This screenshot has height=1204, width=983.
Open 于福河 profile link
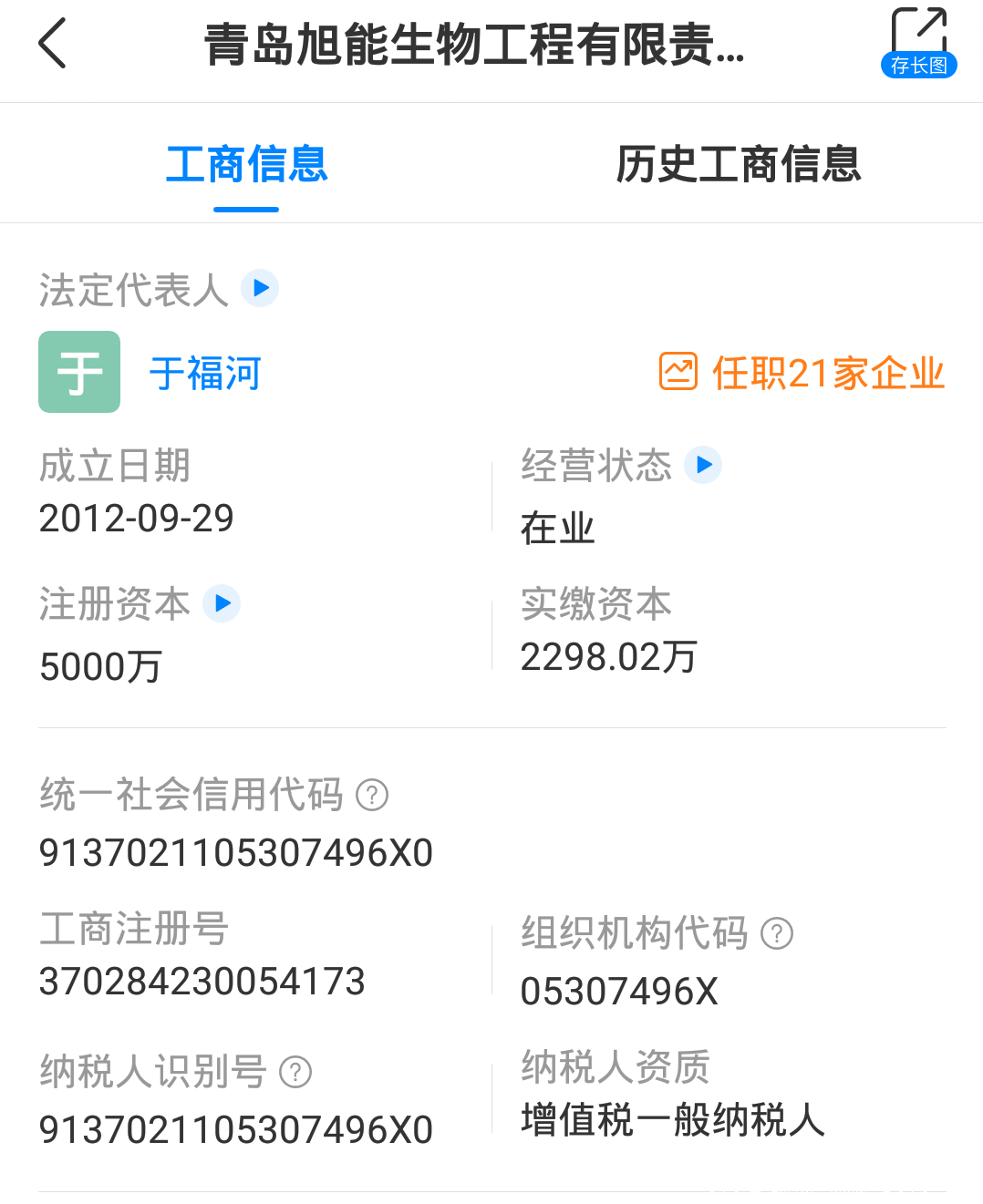point(203,372)
